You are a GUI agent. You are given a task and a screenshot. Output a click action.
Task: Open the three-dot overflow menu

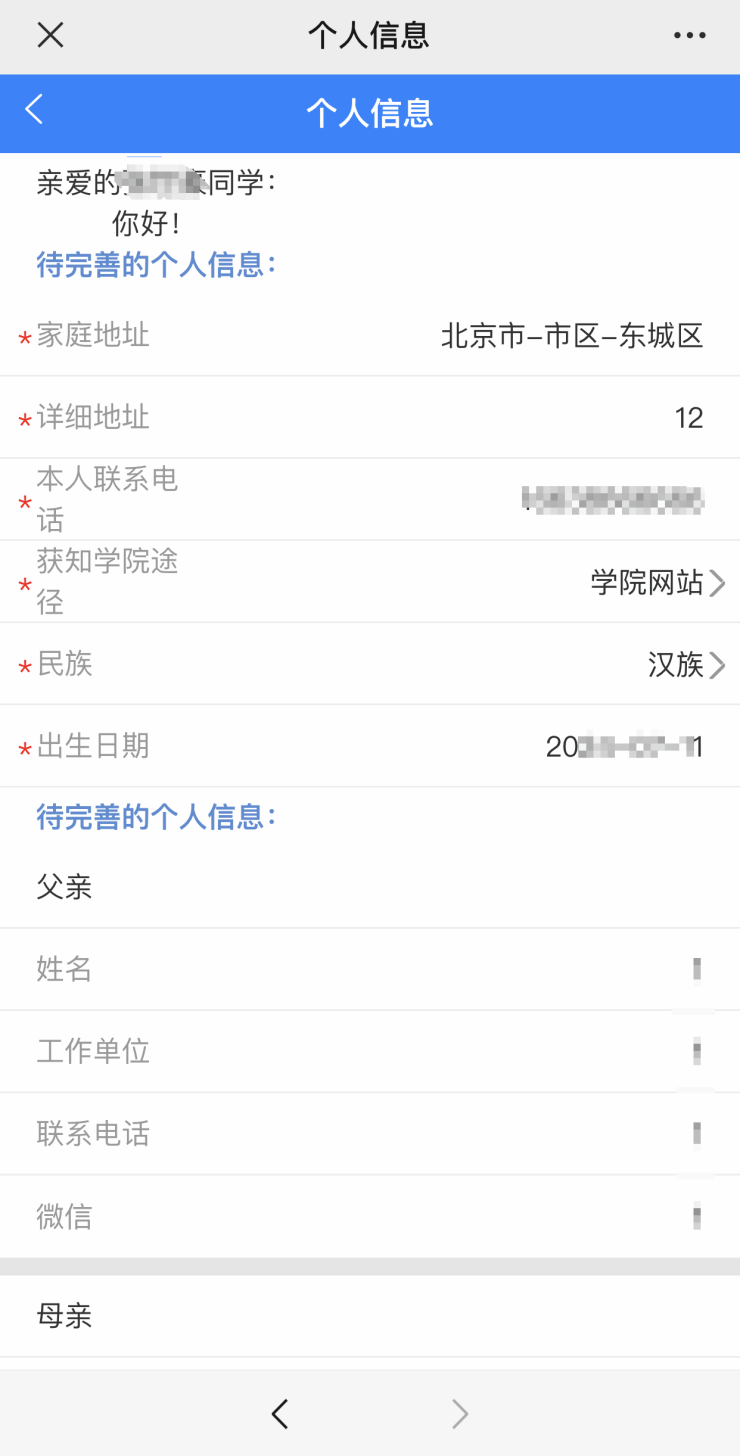coord(689,36)
